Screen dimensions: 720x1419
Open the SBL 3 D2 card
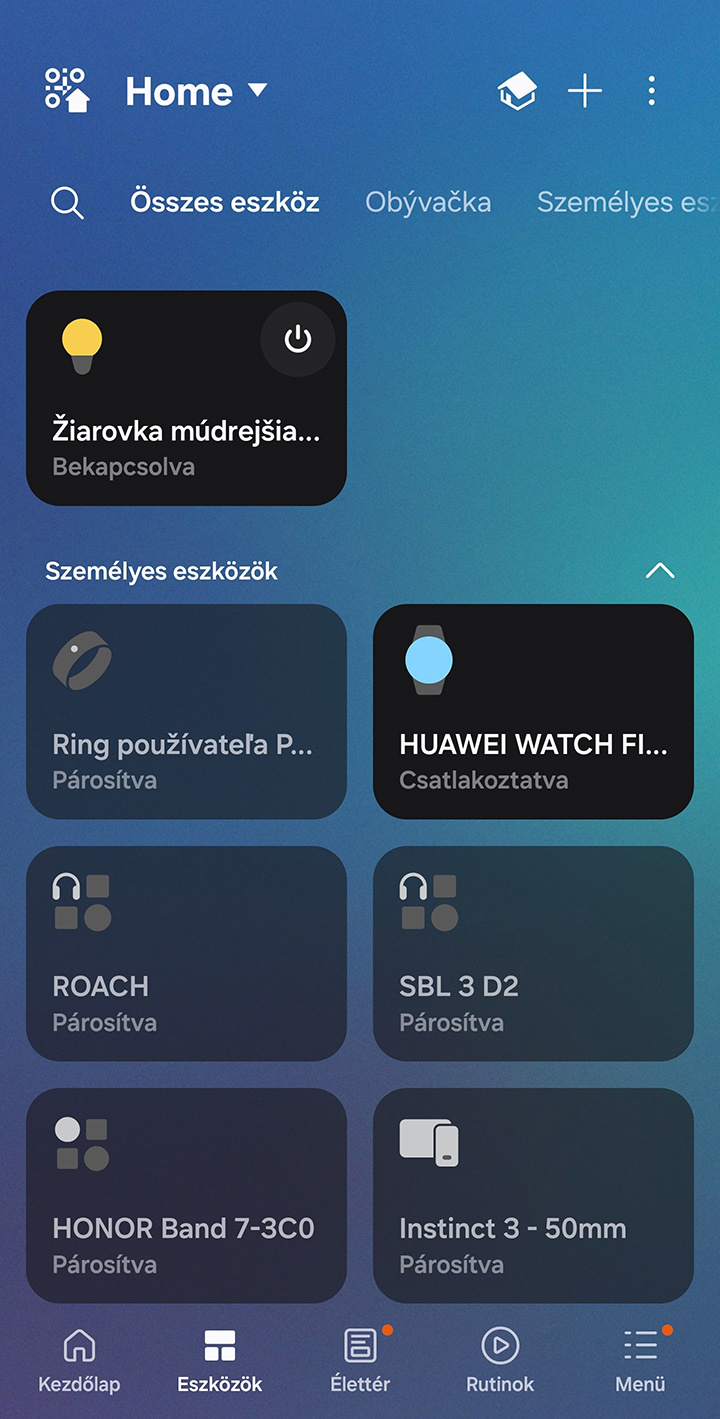(533, 953)
